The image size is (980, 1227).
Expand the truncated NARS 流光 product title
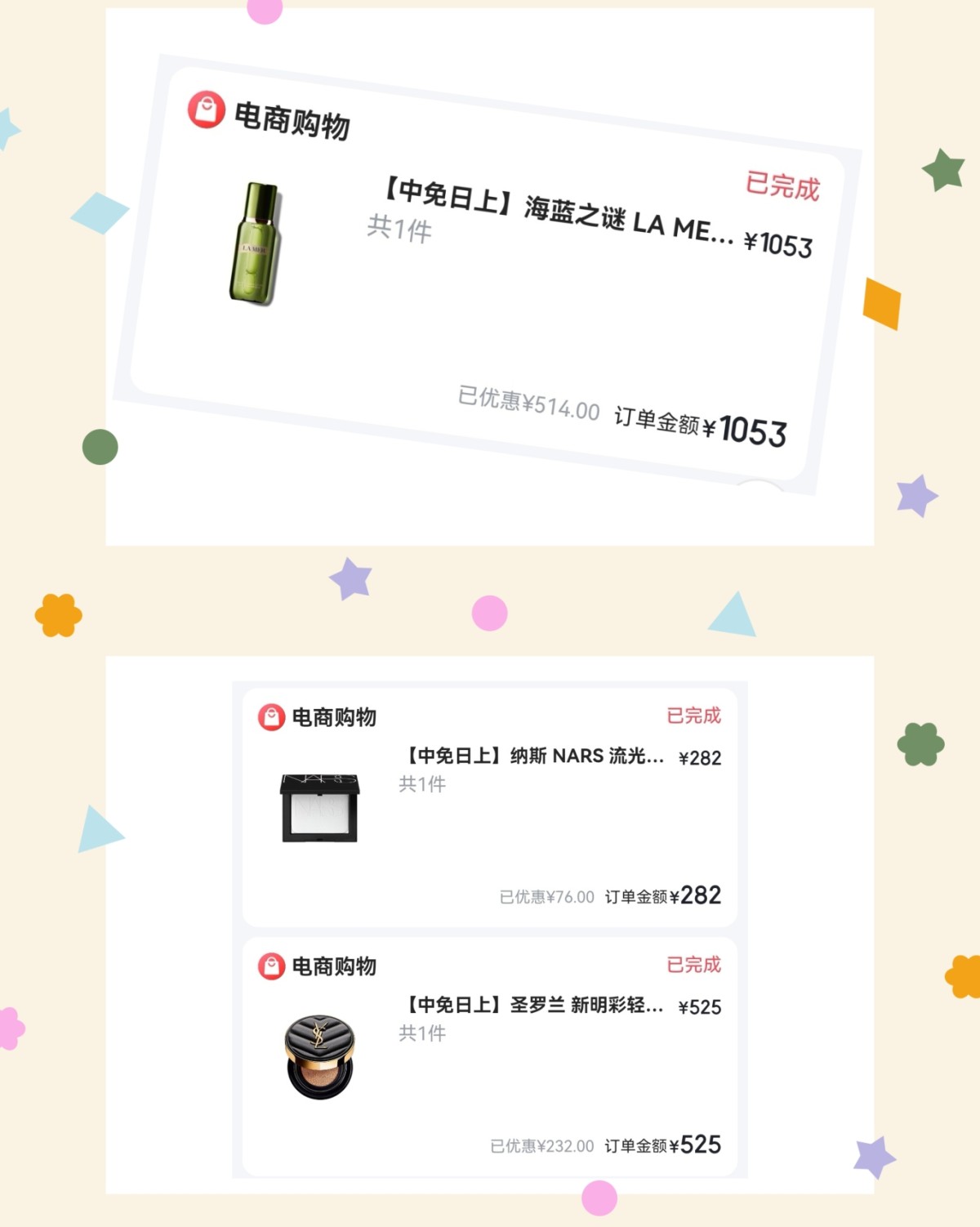coord(531,758)
